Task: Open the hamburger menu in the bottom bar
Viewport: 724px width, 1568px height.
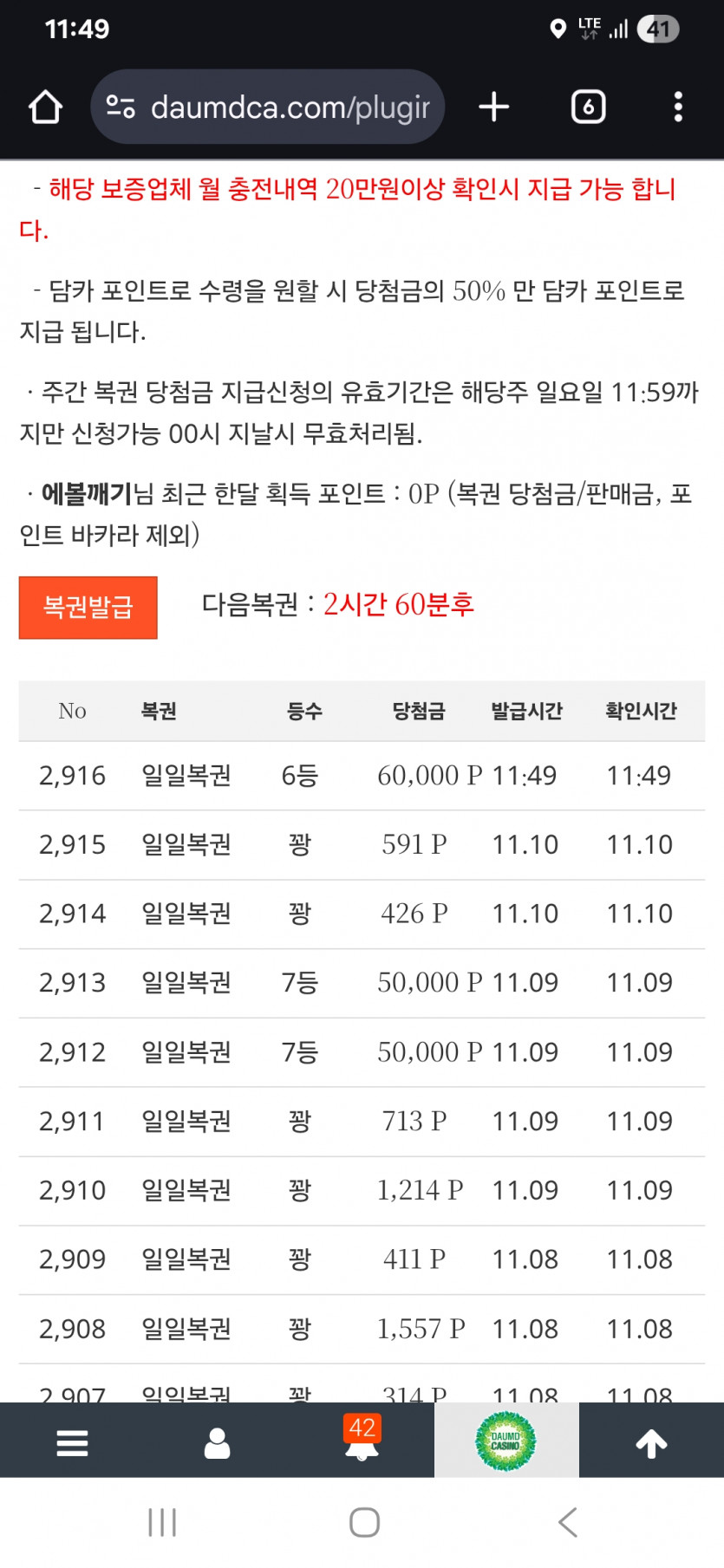Action: coord(72,1441)
